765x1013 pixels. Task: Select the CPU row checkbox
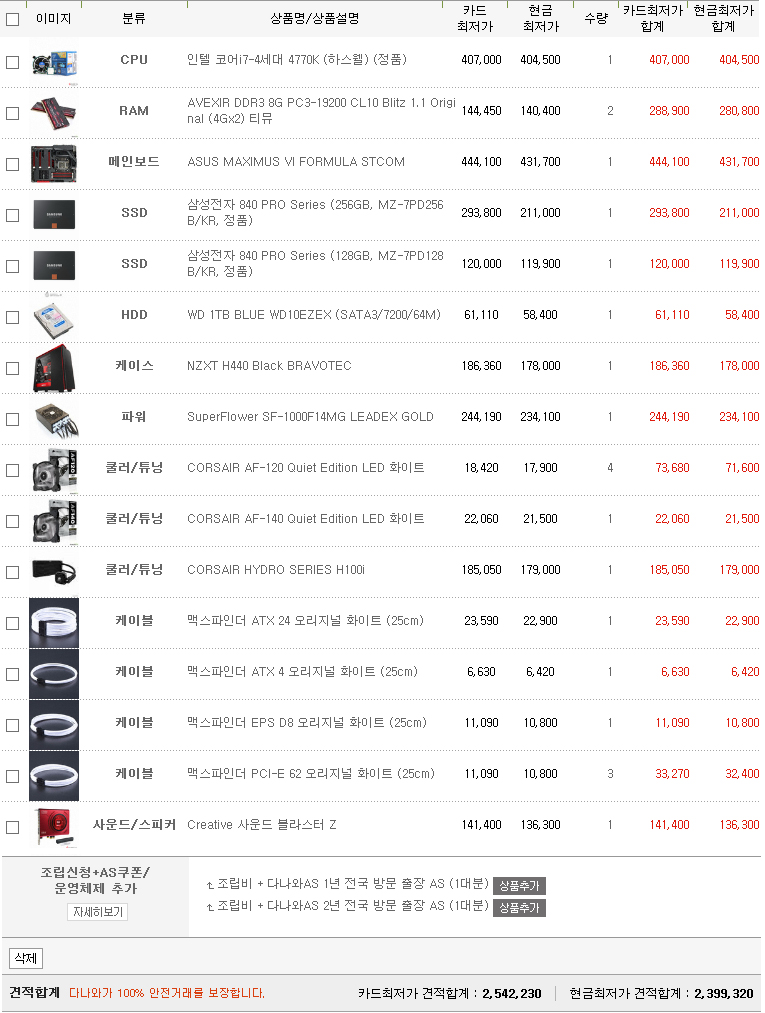pyautogui.click(x=12, y=62)
